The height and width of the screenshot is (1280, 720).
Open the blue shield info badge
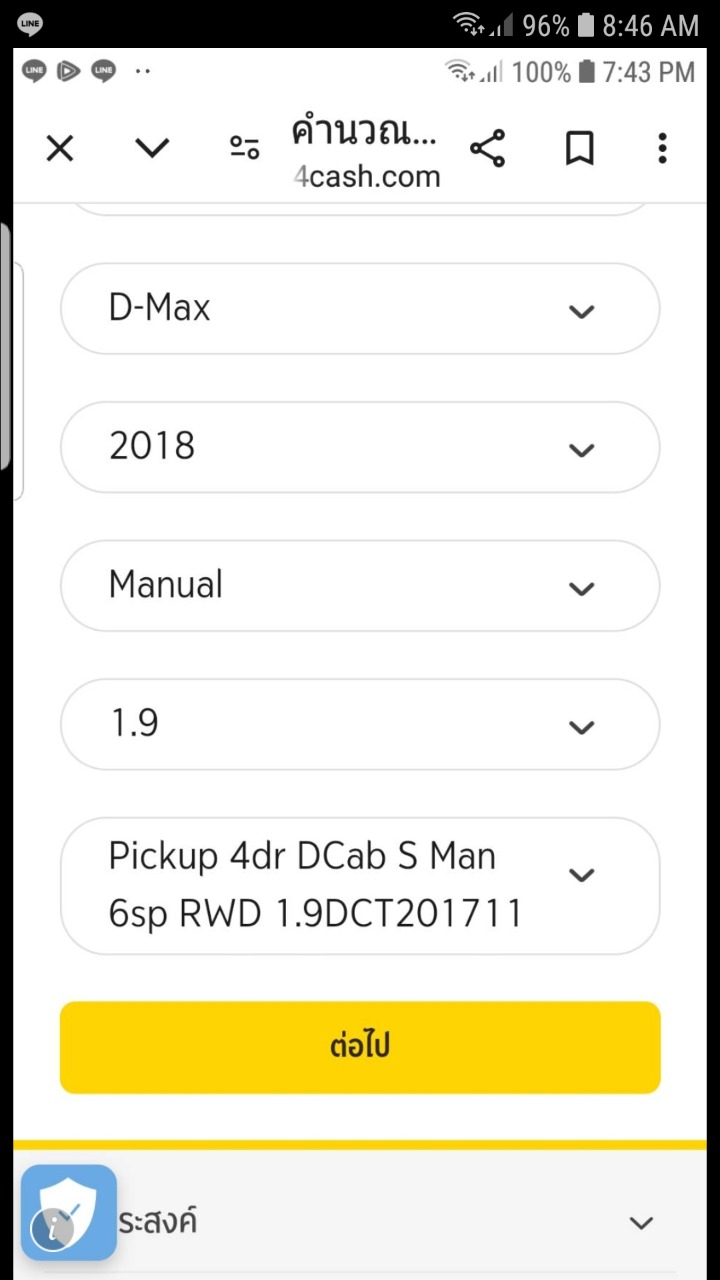click(x=68, y=1212)
